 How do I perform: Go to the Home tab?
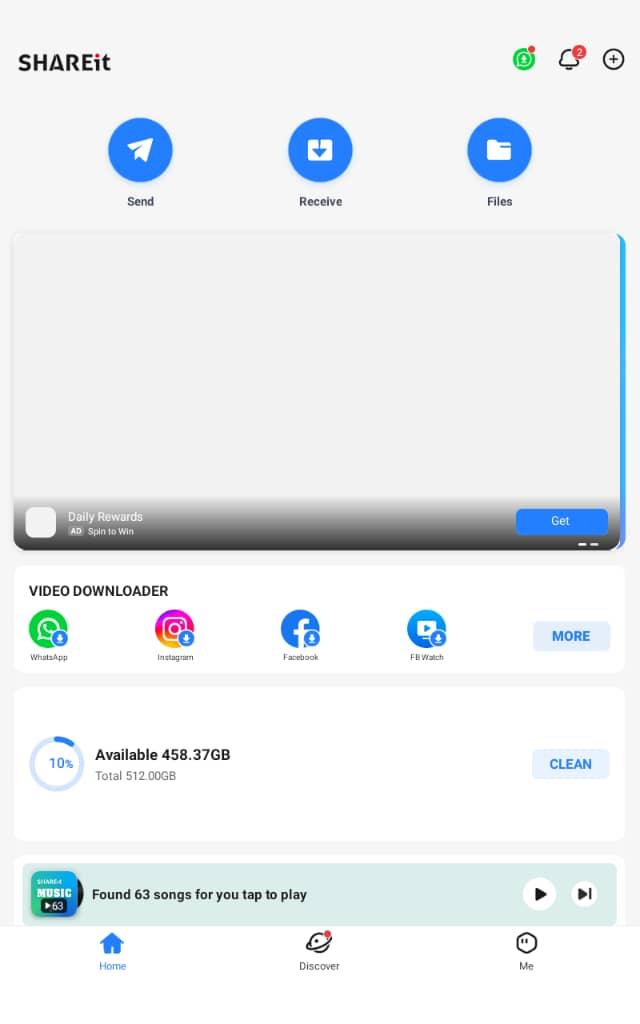pyautogui.click(x=112, y=951)
